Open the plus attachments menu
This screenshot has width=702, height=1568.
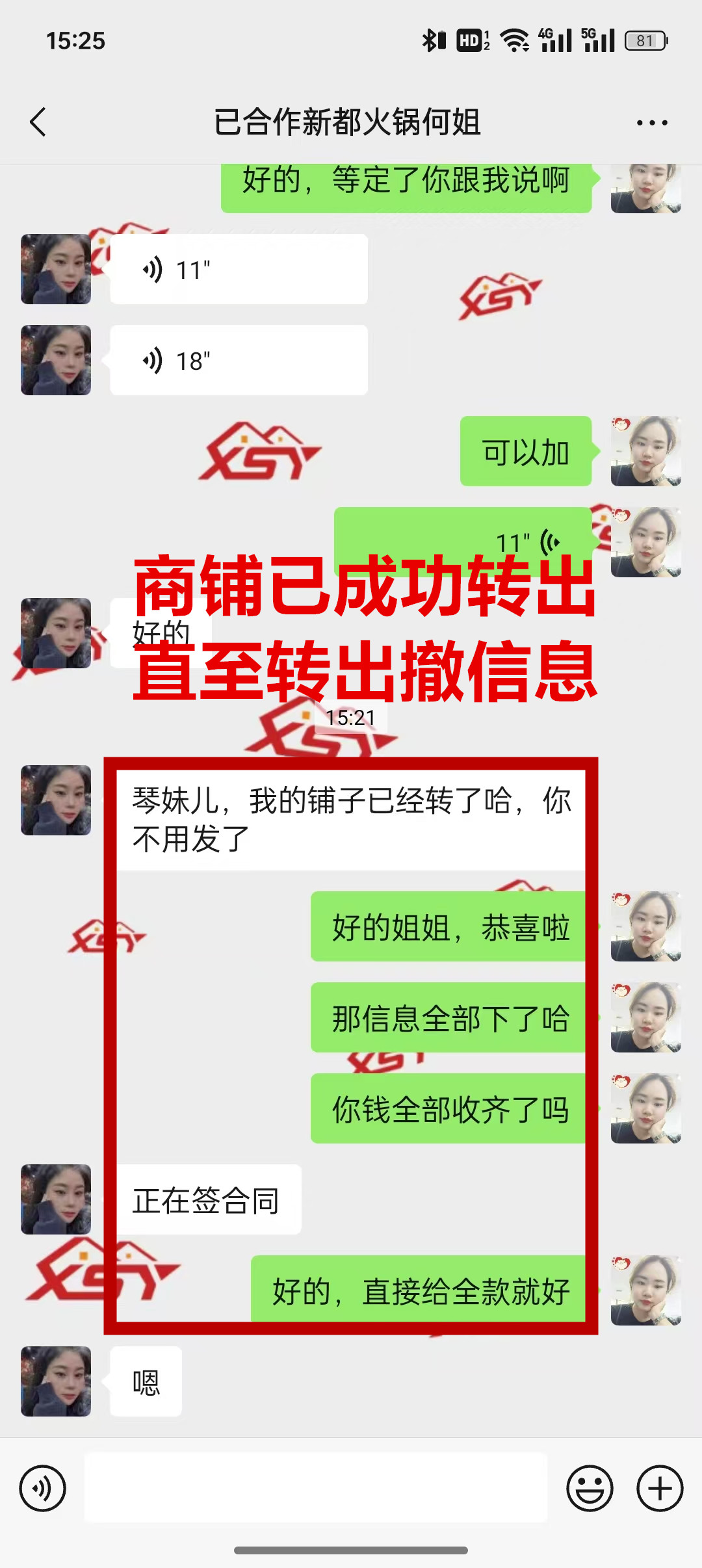(x=660, y=1488)
